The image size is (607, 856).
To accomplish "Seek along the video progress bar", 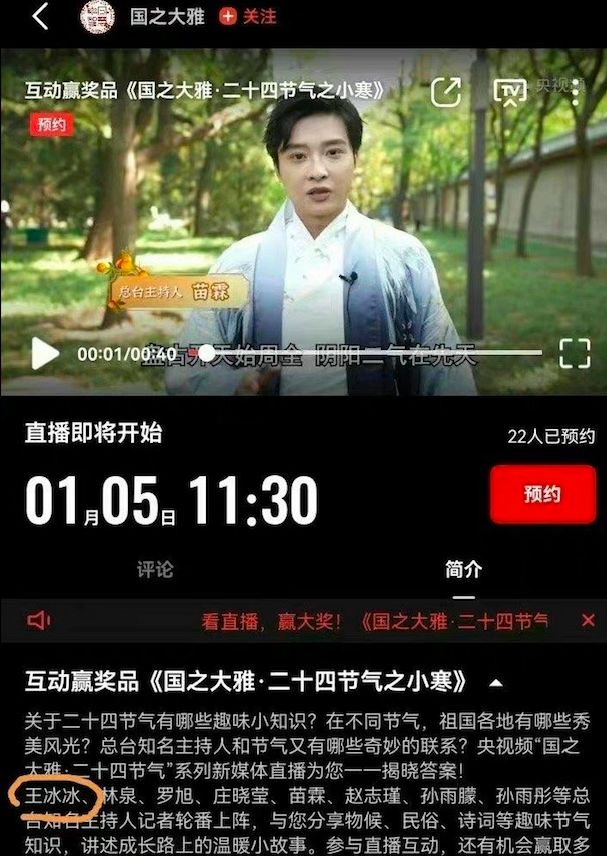I will pos(372,353).
